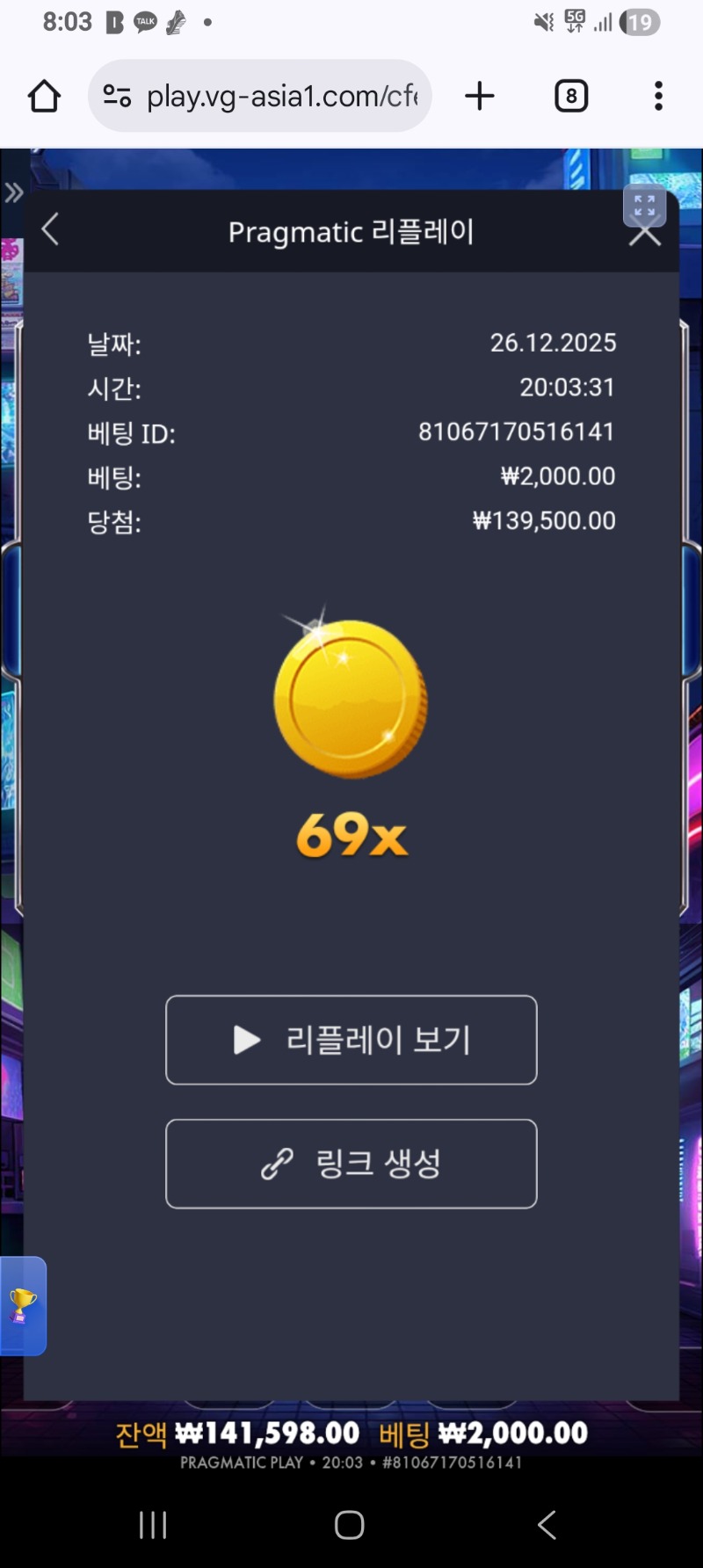703x1568 pixels.
Task: Tap the 리플레이 보기 button
Action: tap(351, 1040)
